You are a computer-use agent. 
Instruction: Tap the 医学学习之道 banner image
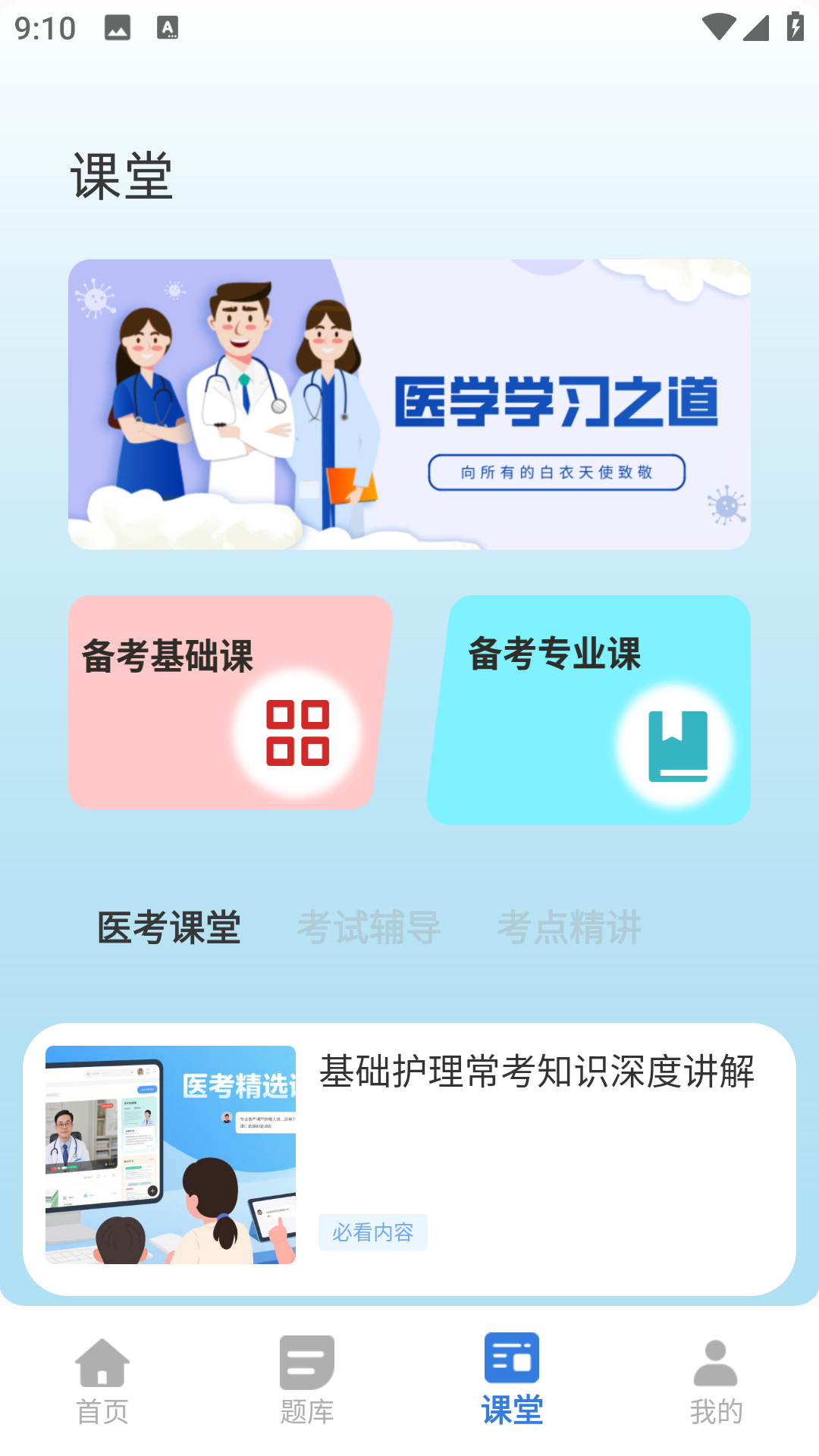pos(409,403)
